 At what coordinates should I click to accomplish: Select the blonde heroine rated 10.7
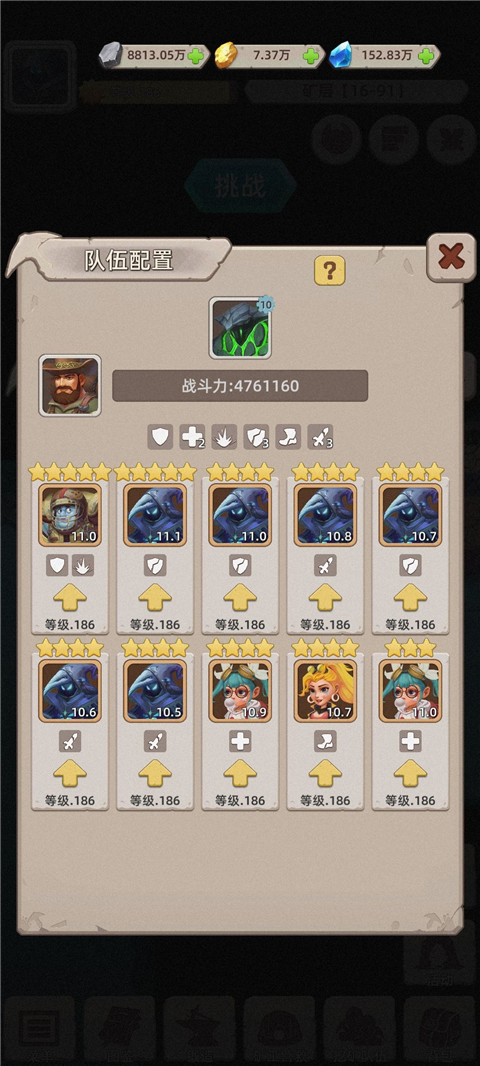[x=325, y=691]
